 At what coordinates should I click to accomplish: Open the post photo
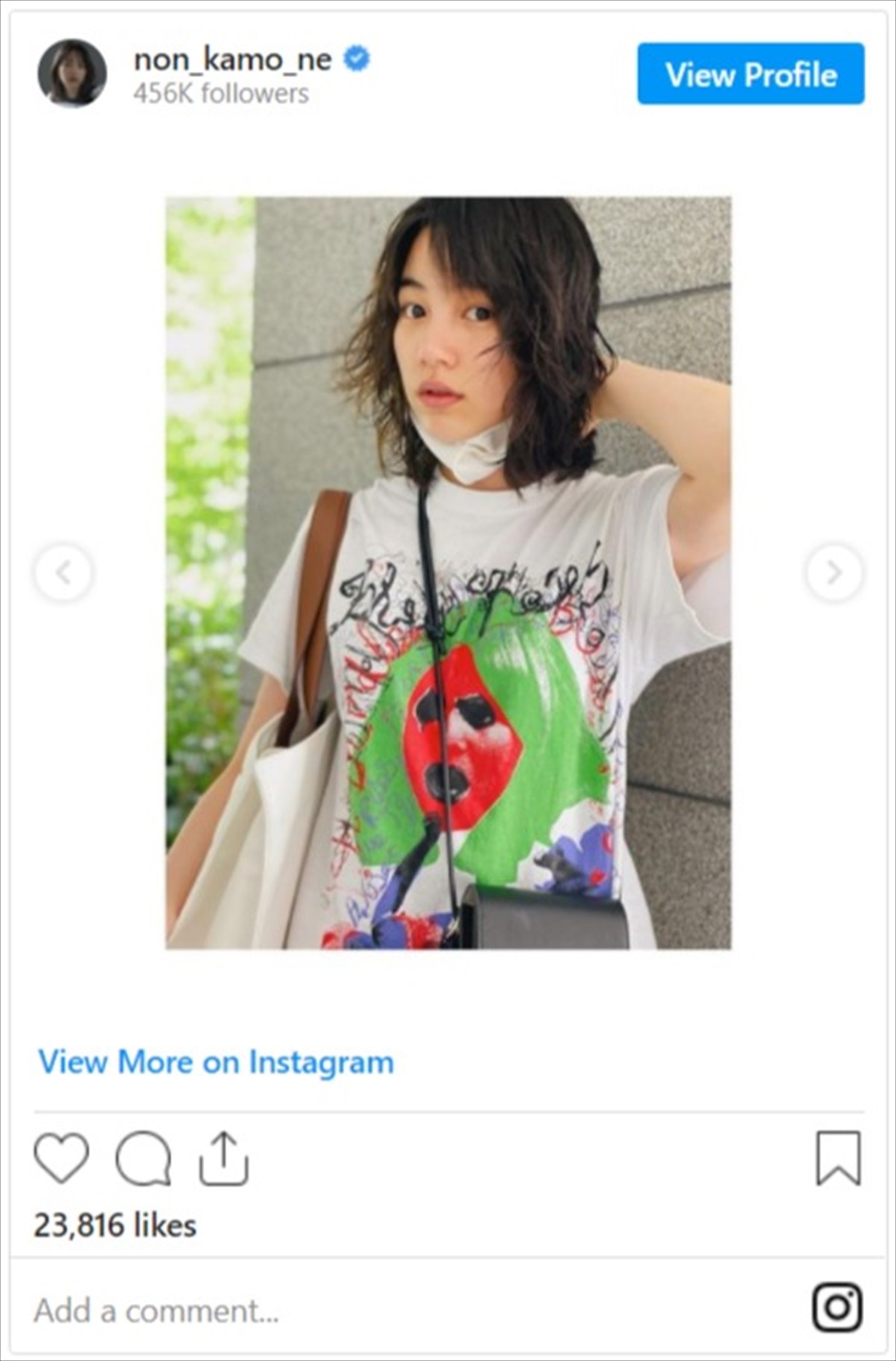[448, 573]
